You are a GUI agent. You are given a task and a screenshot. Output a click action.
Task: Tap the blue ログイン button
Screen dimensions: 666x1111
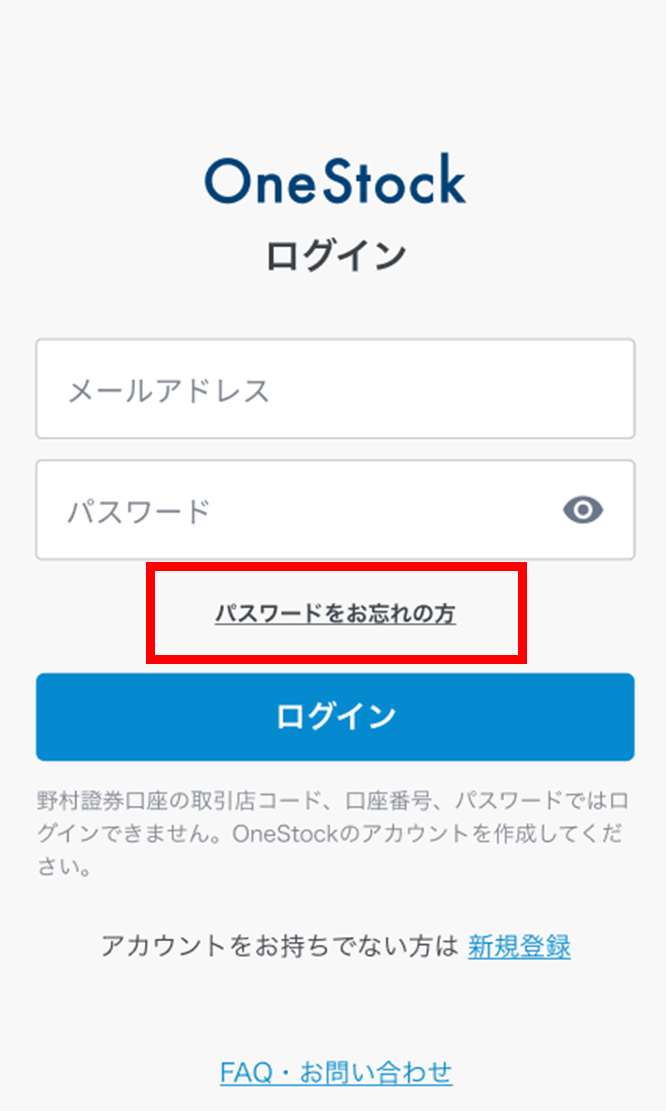[x=335, y=716]
